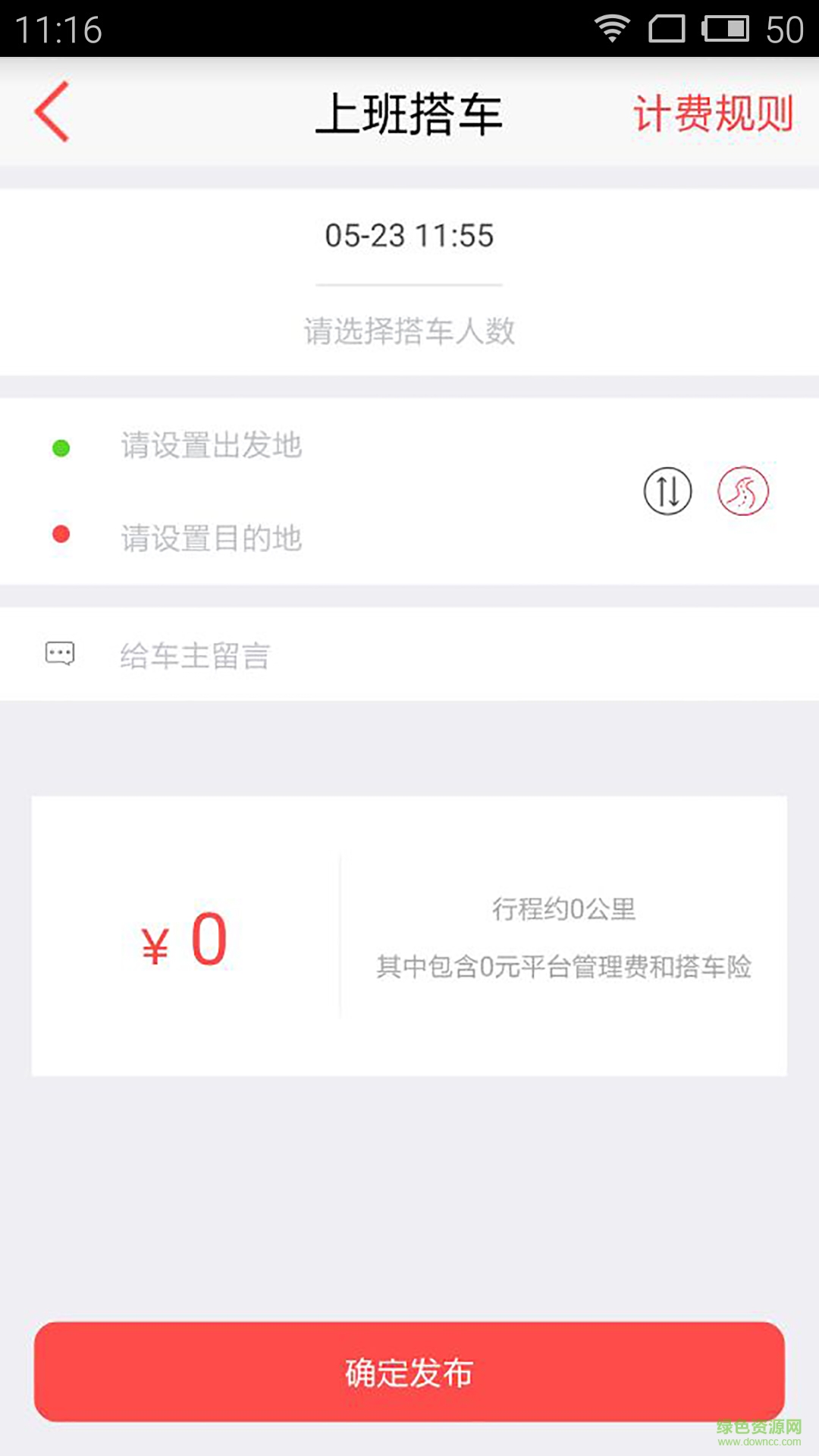
Task: Open the departure time picker showing 05-23 11:55
Action: tap(409, 235)
